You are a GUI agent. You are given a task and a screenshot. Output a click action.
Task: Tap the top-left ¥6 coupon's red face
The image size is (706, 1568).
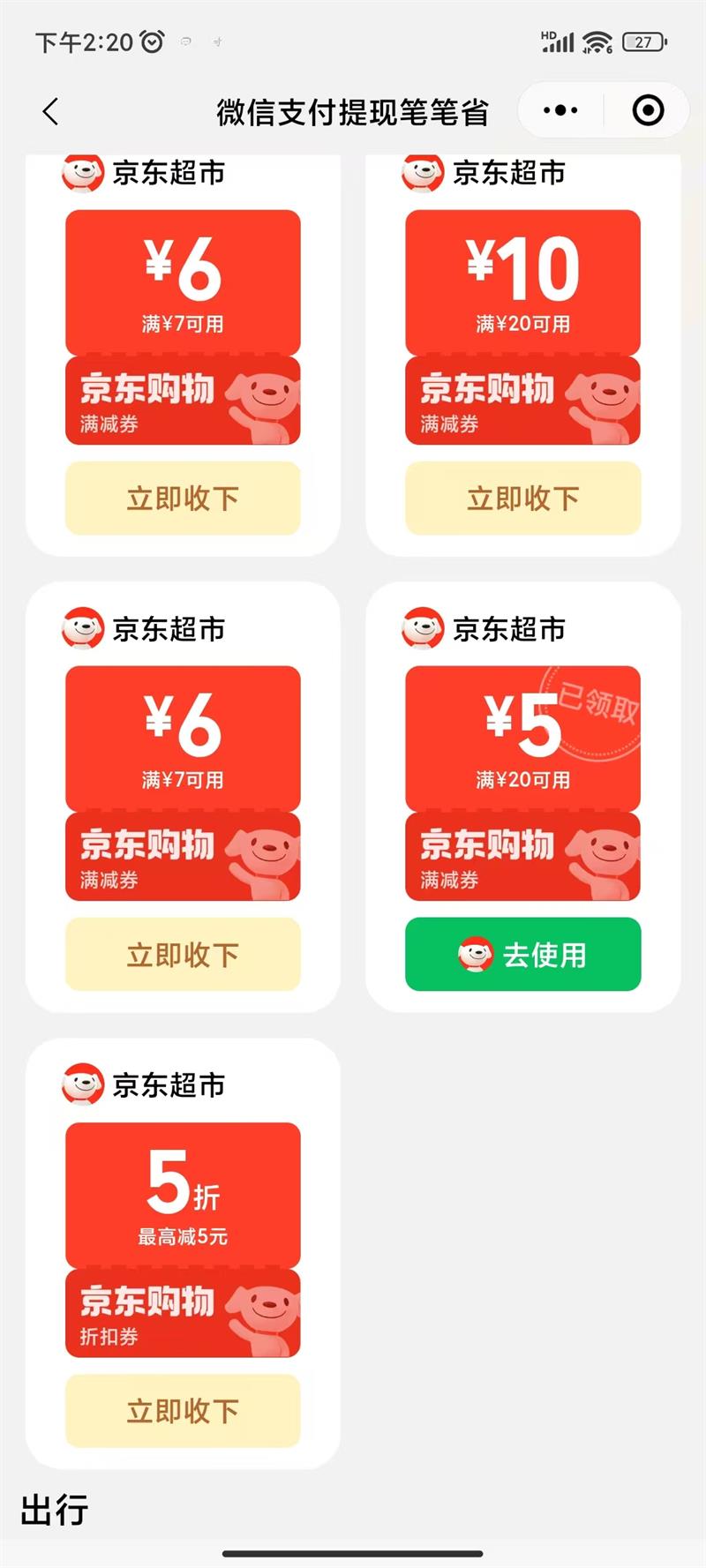[182, 281]
